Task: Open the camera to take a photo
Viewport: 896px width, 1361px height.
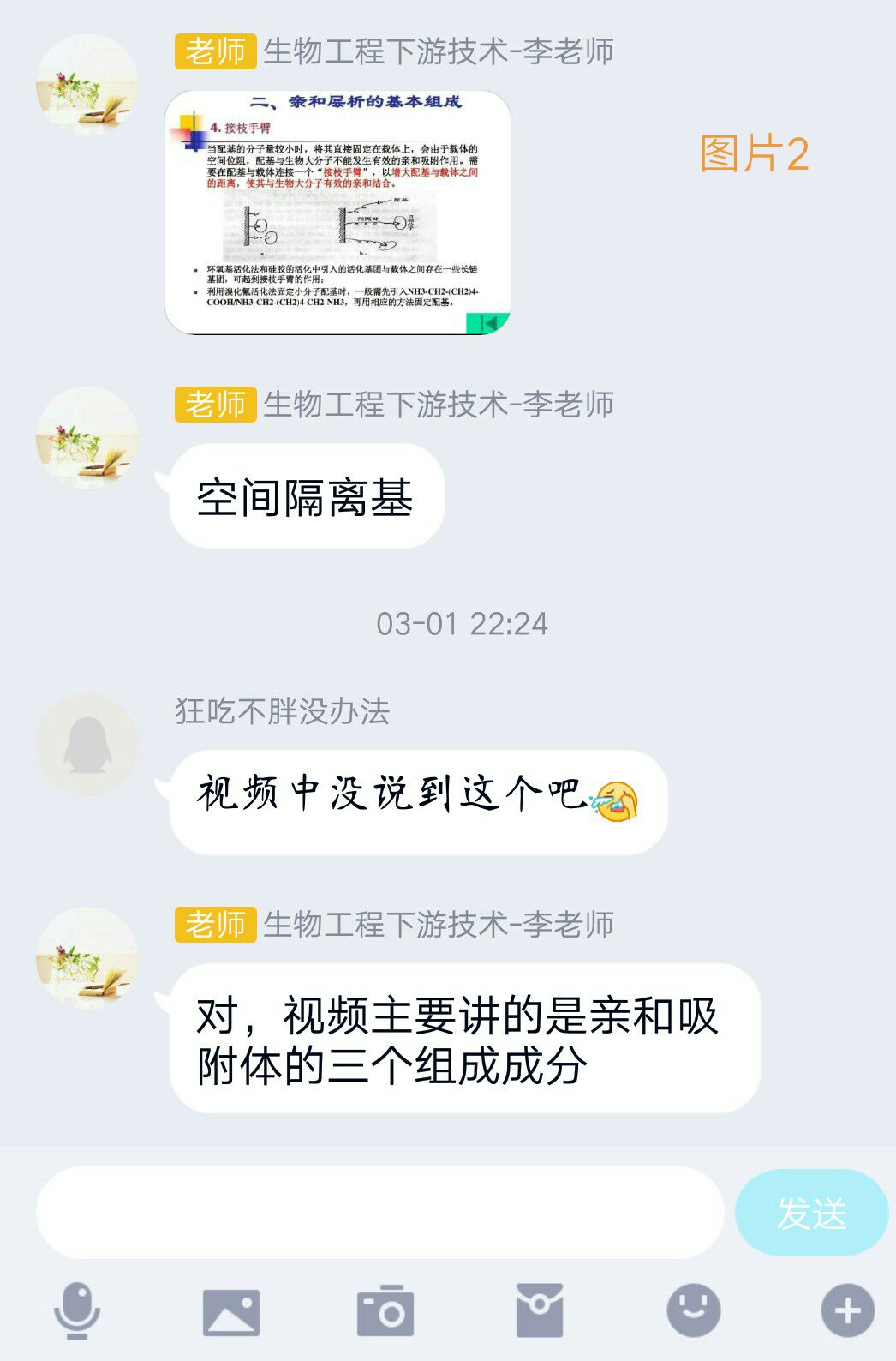Action: pos(385,1311)
